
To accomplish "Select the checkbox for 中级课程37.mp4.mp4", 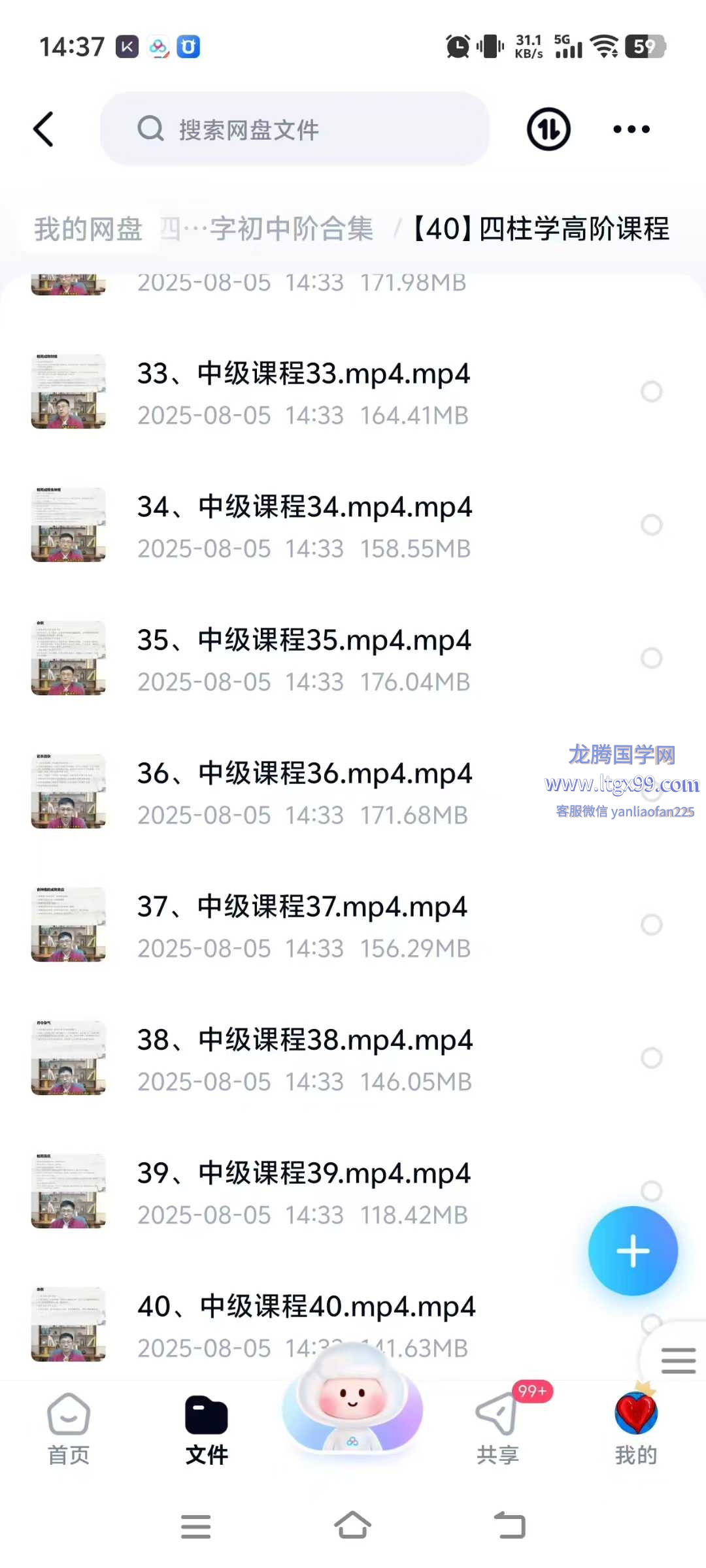I will [x=651, y=924].
